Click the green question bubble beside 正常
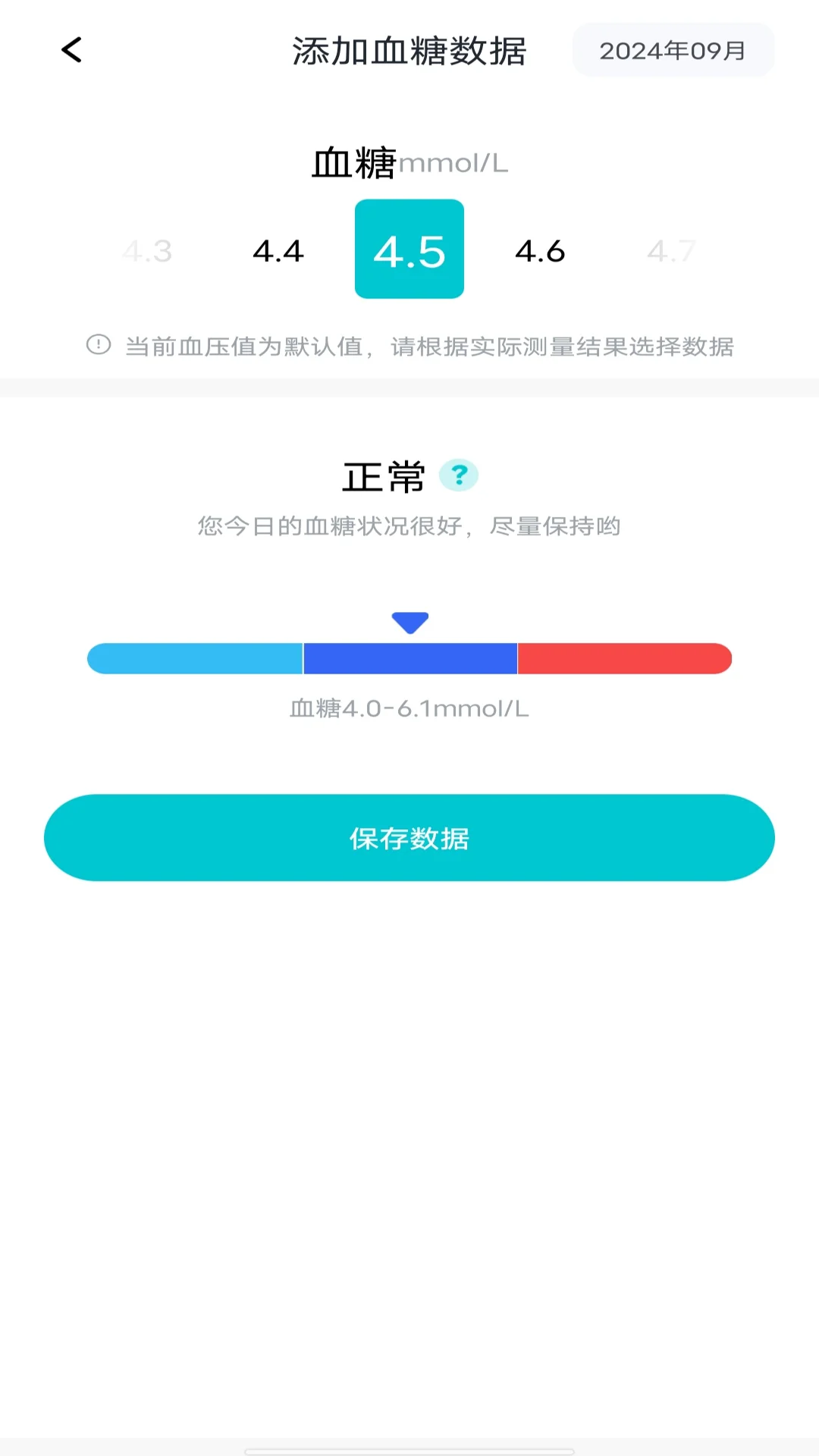The height and width of the screenshot is (1456, 819). pos(460,475)
